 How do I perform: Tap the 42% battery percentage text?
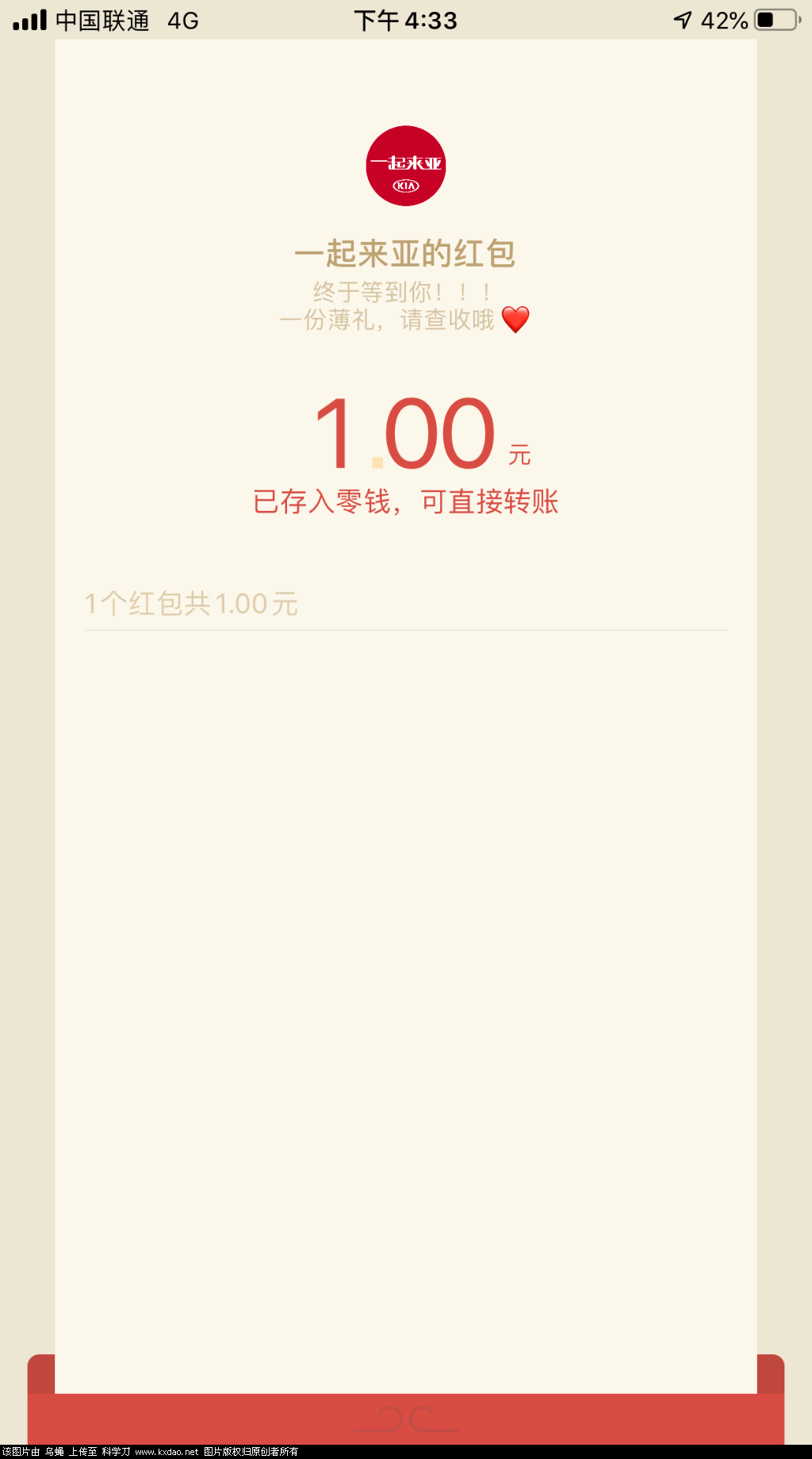click(x=727, y=20)
